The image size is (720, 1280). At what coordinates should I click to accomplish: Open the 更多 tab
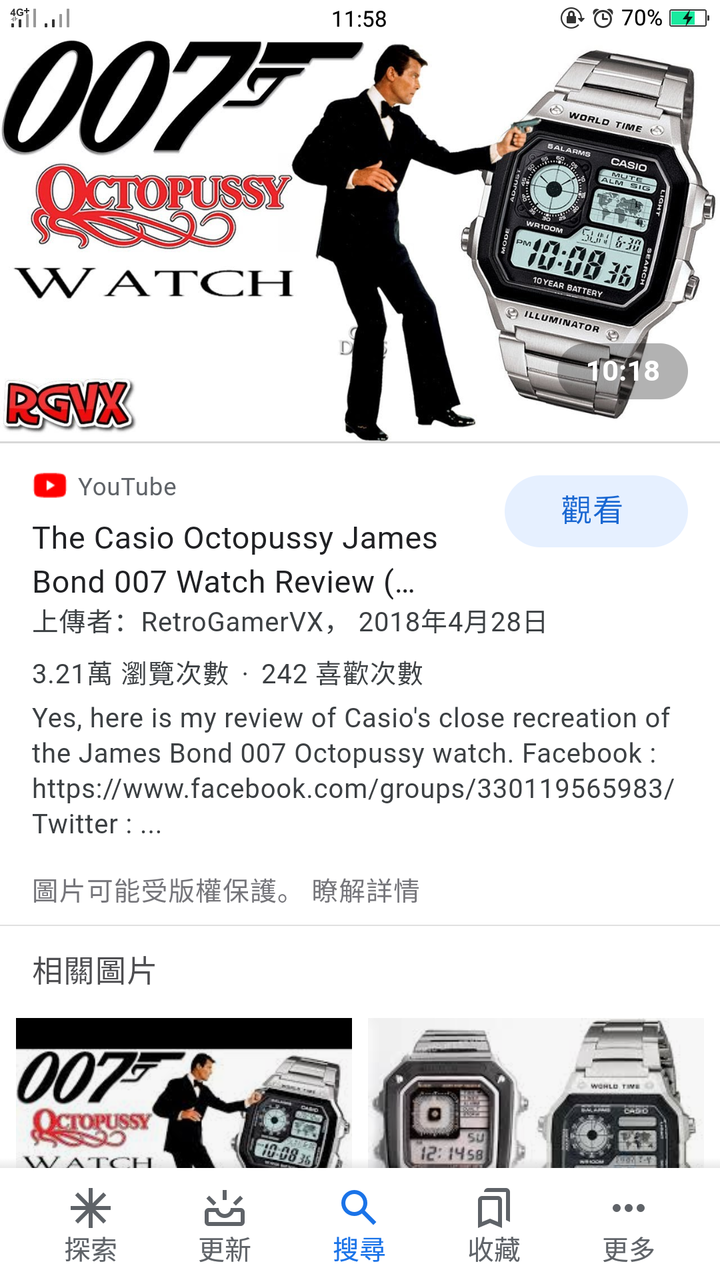tap(629, 1226)
